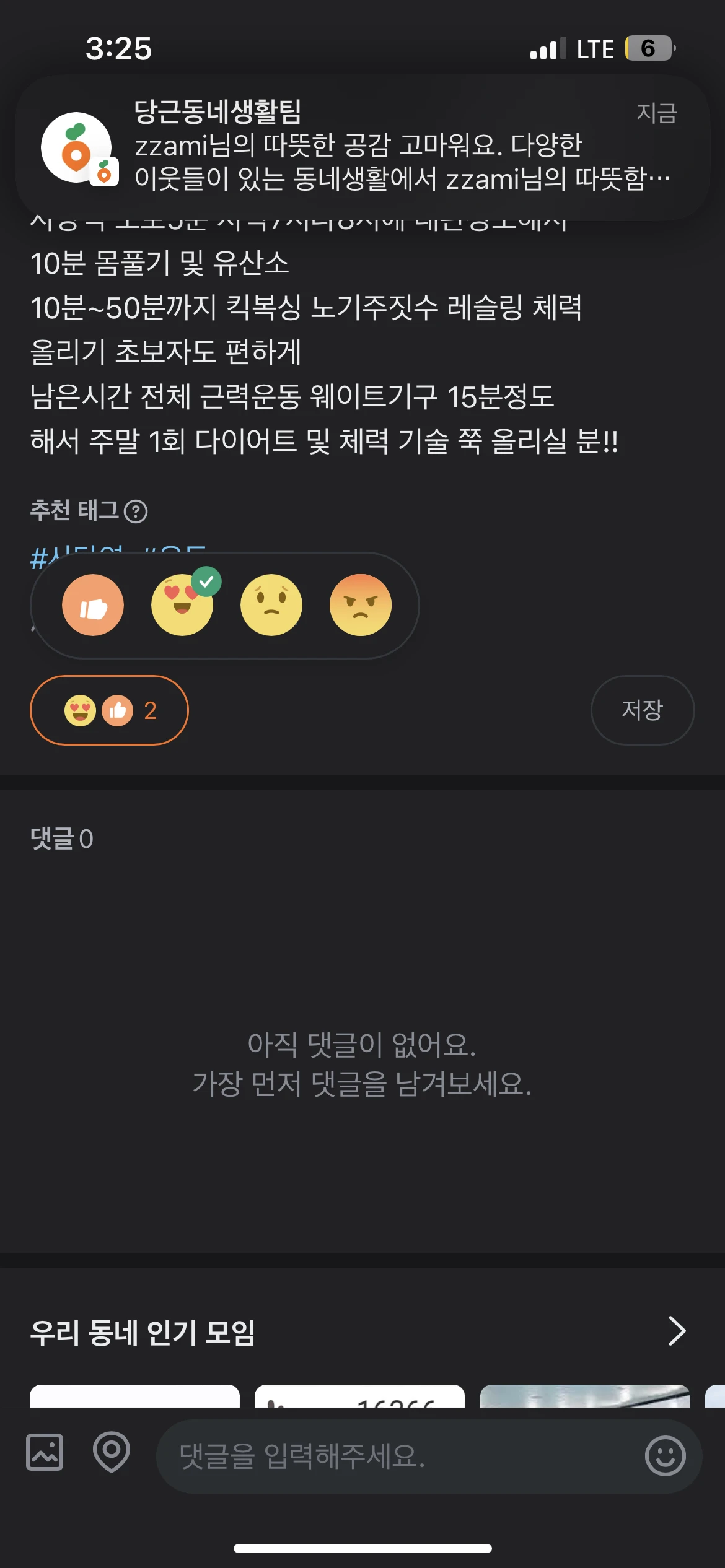This screenshot has width=725, height=1568.
Task: Tap the help icon beside 추천 태그
Action: tap(136, 512)
